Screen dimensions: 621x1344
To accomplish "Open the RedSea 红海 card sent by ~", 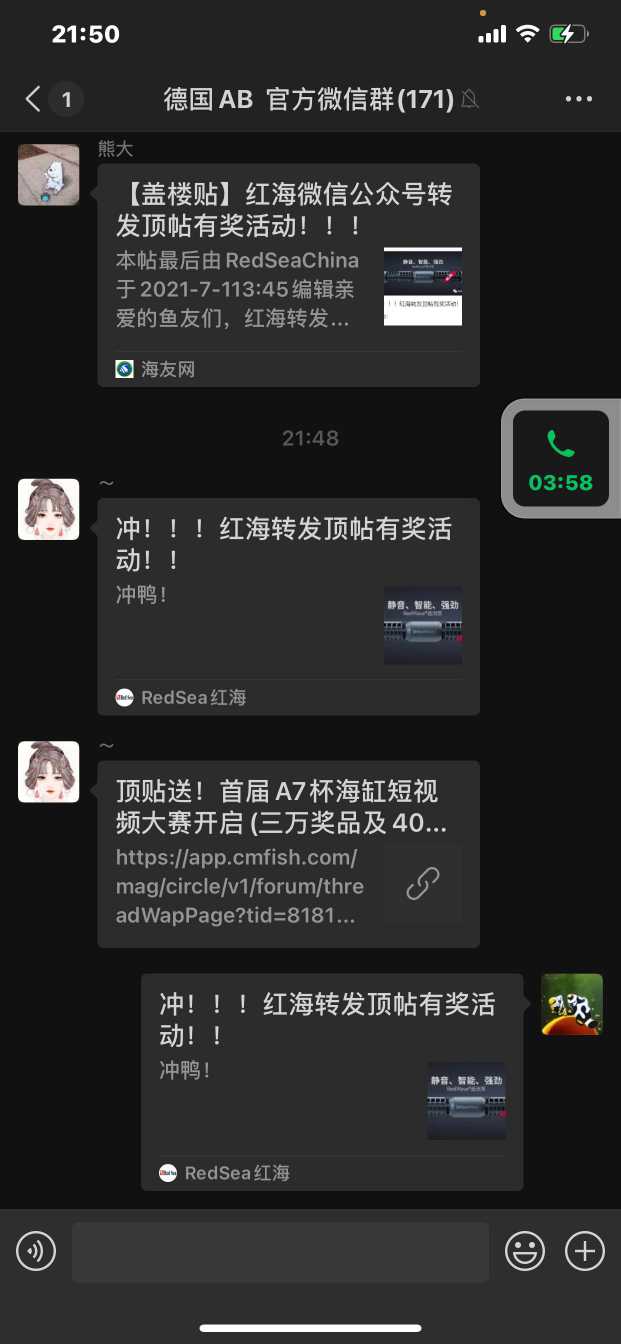I will coord(288,606).
